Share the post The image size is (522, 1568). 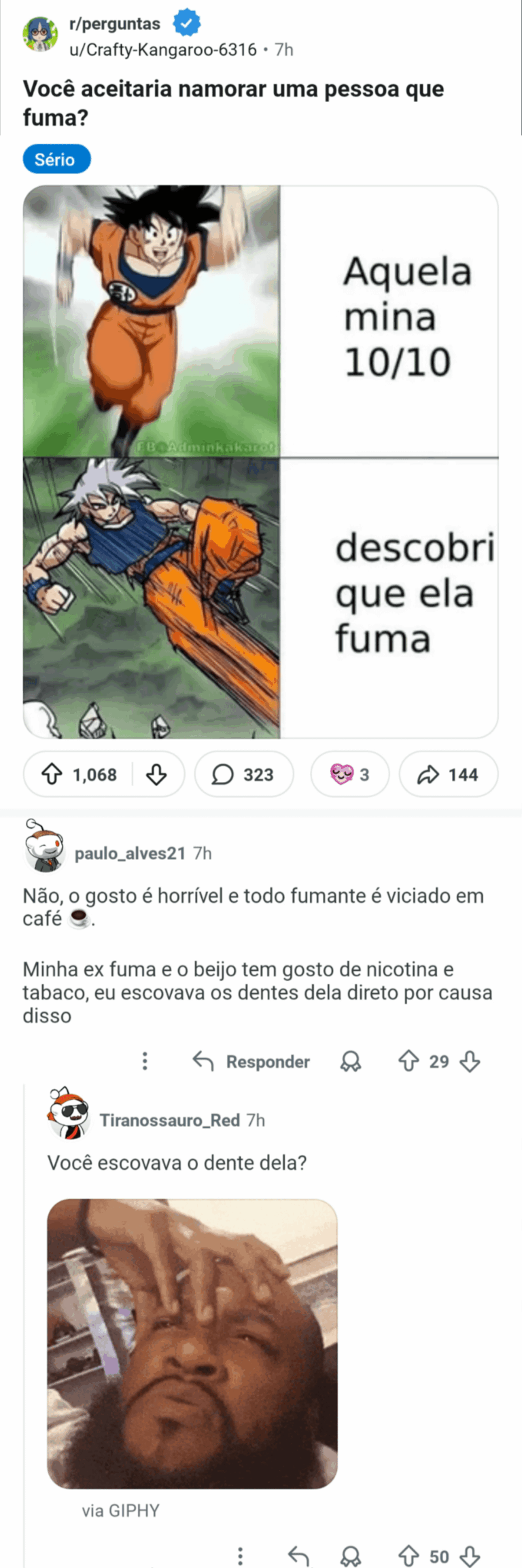tap(448, 774)
